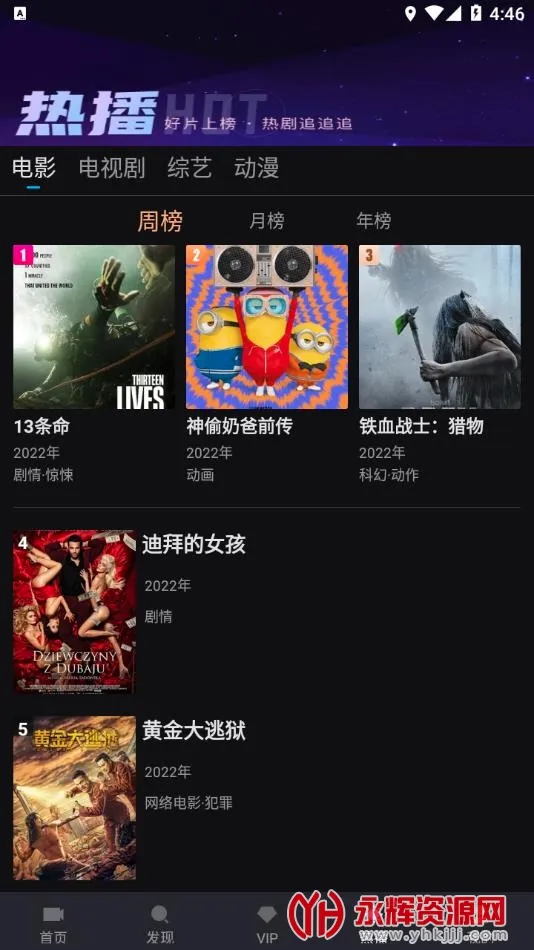Go to the 发现 discover tab
534x950 pixels.
[160, 925]
